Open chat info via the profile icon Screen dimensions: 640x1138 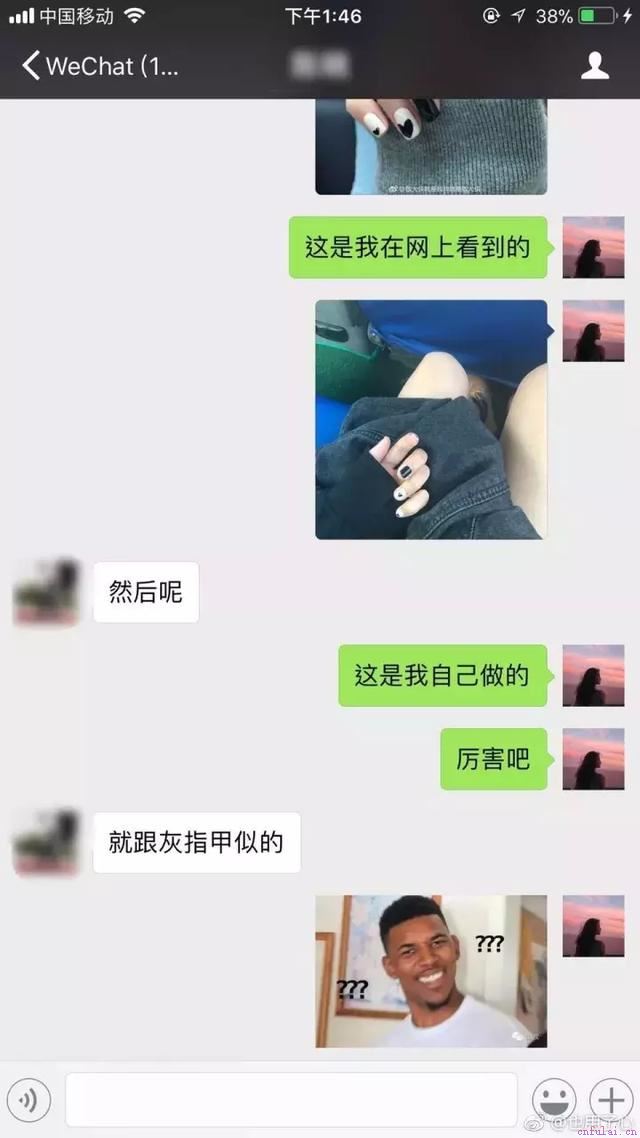596,66
